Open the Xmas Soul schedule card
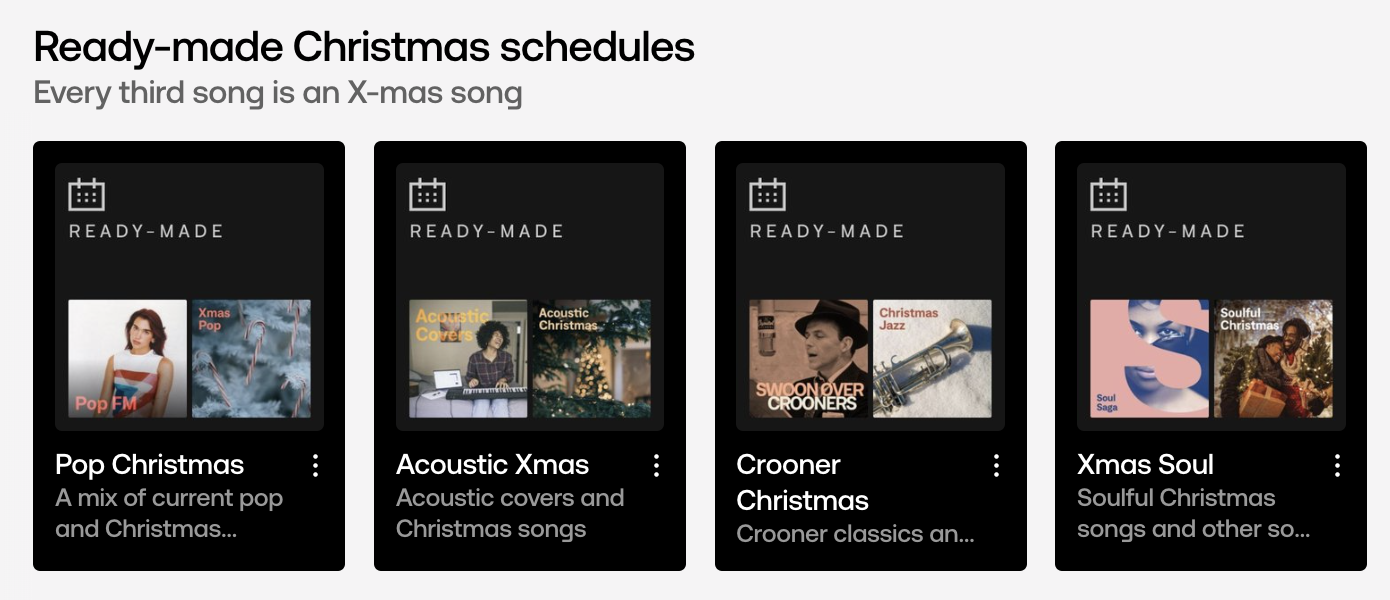 (x=1211, y=300)
